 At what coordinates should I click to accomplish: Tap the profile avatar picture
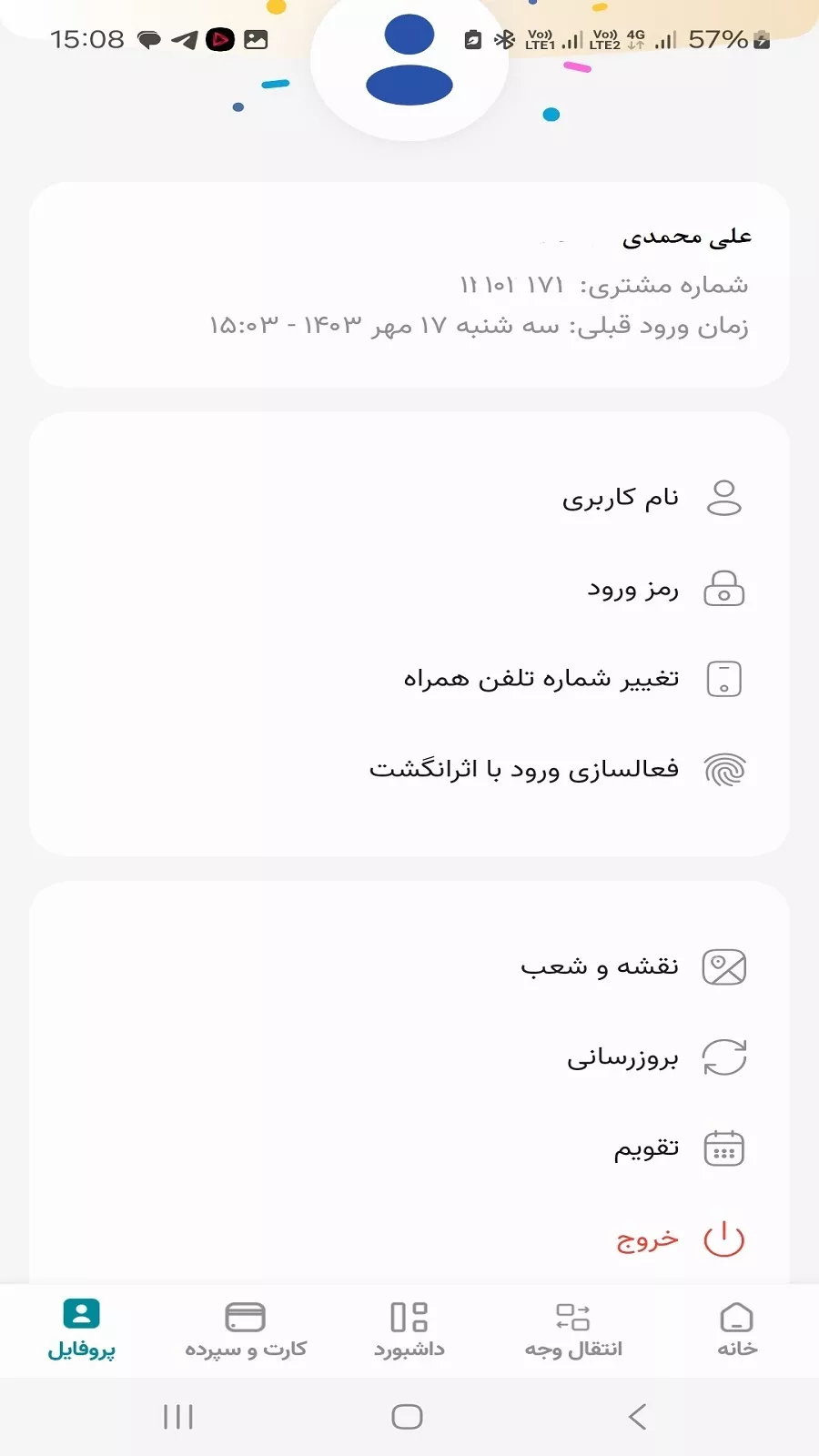[409, 62]
